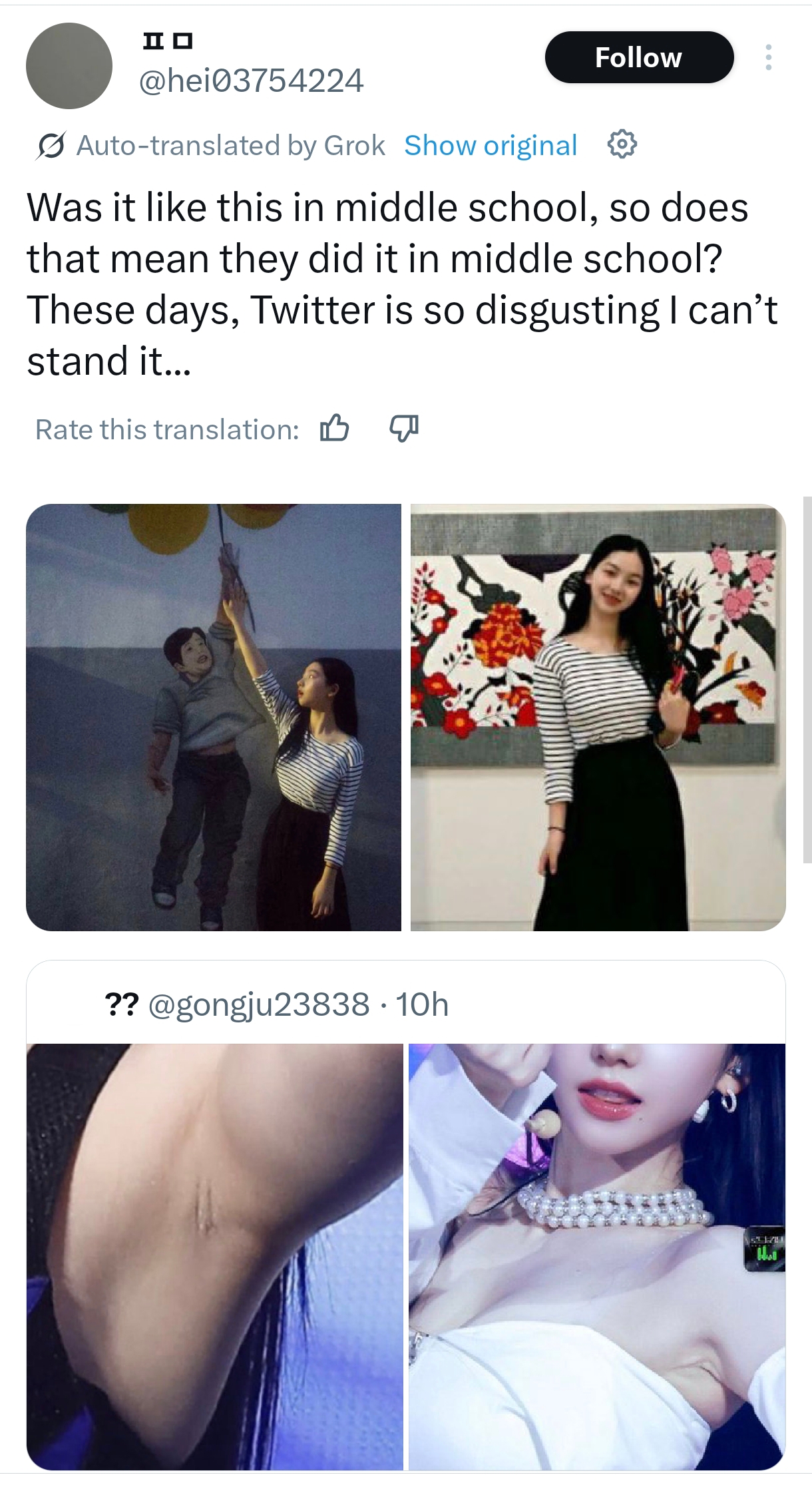
Task: Open the photo with floral painting
Action: (598, 717)
